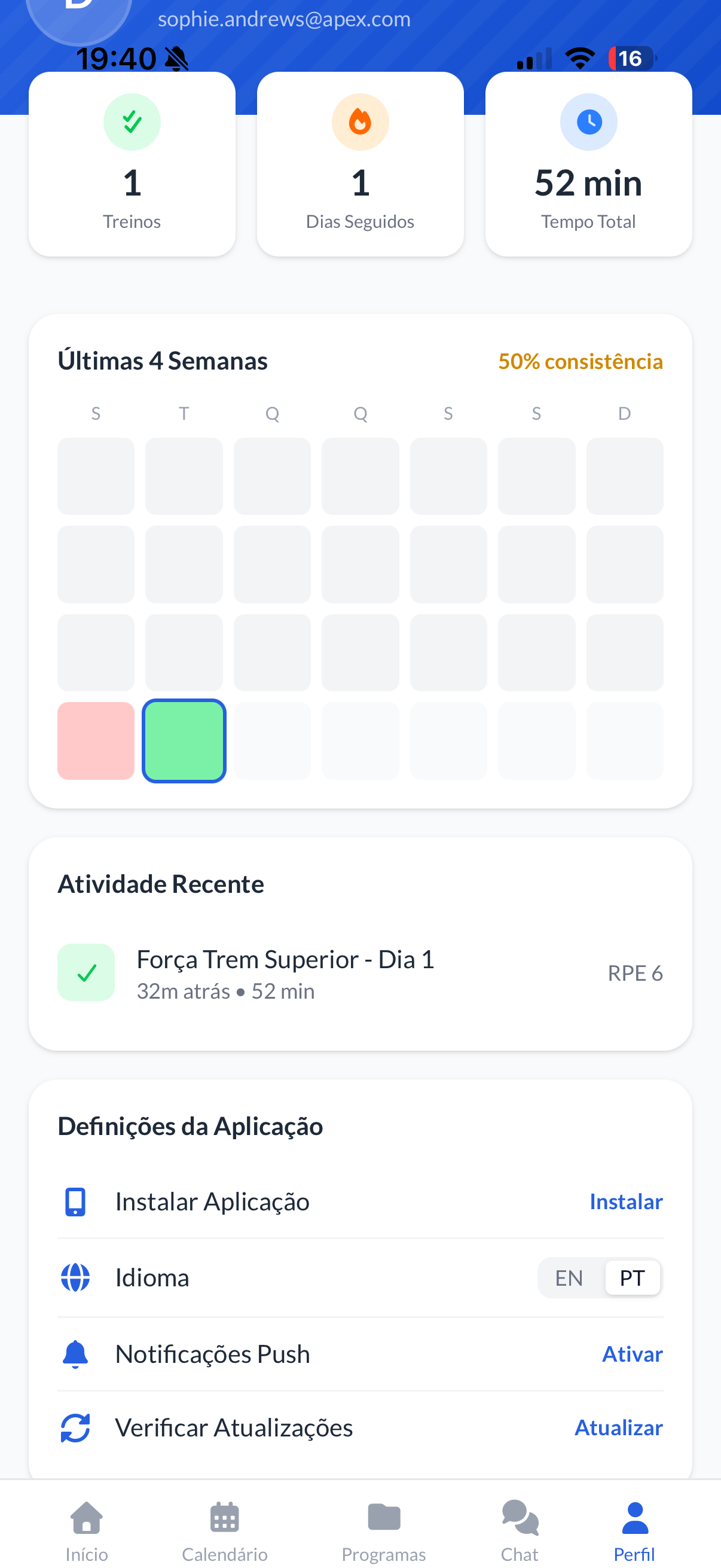Select PT in the language switcher
Screen dimensions: 721x1568
[x=632, y=1277]
